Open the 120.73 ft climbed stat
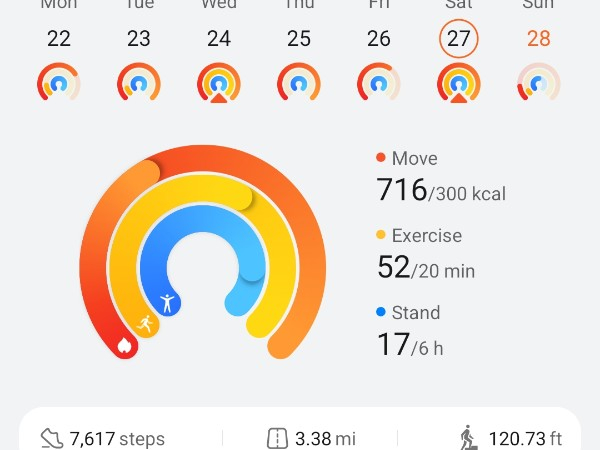This screenshot has width=600, height=450. [x=510, y=438]
